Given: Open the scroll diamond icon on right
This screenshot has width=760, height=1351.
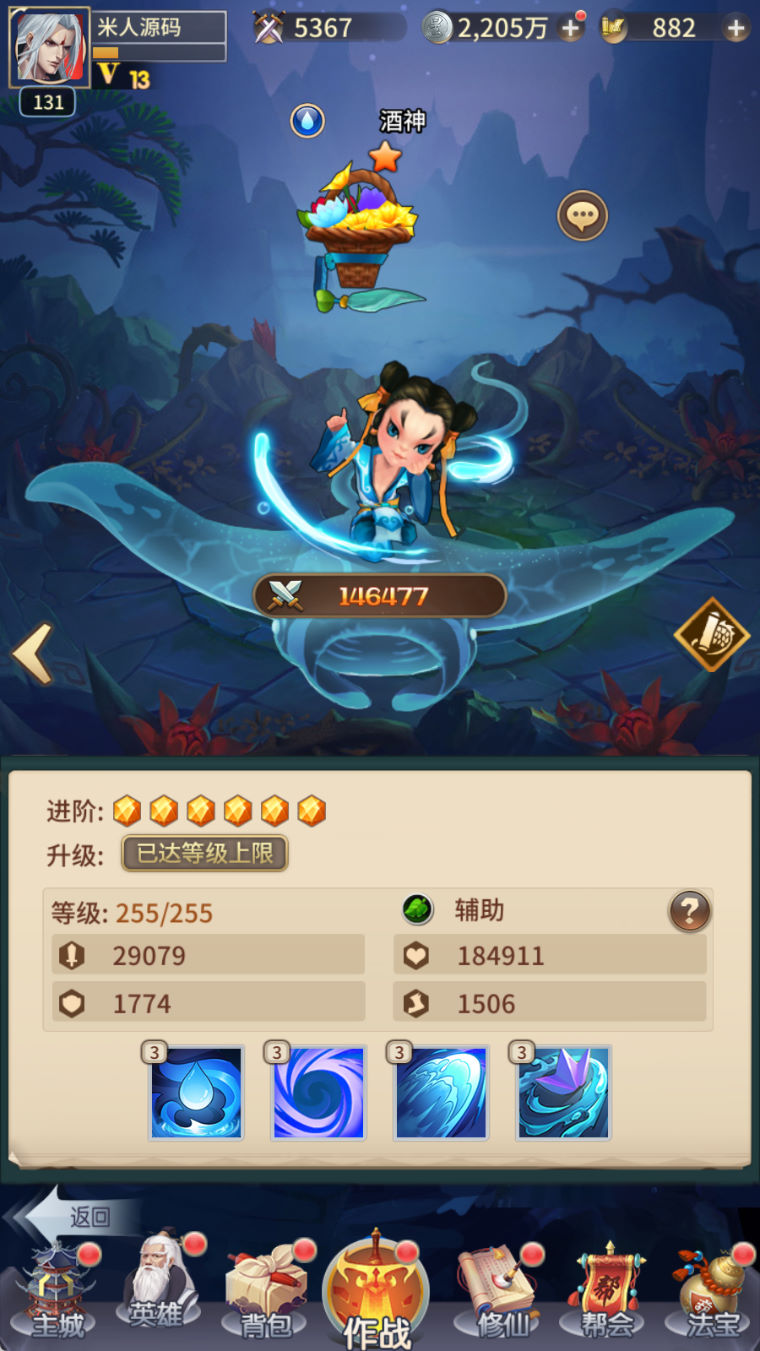Looking at the screenshot, I should pos(711,635).
